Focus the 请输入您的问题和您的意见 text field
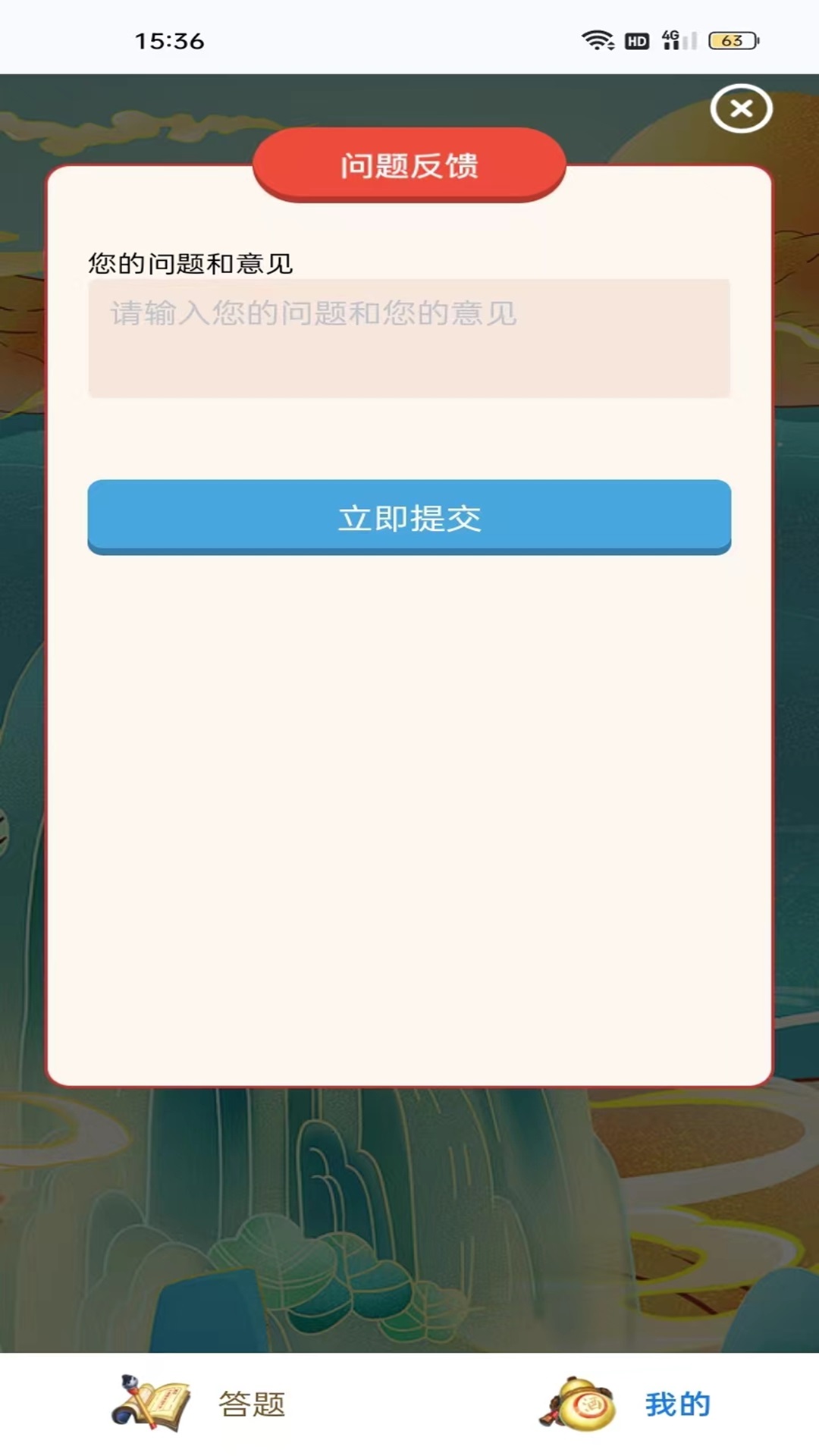Image resolution: width=819 pixels, height=1456 pixels. tap(409, 338)
